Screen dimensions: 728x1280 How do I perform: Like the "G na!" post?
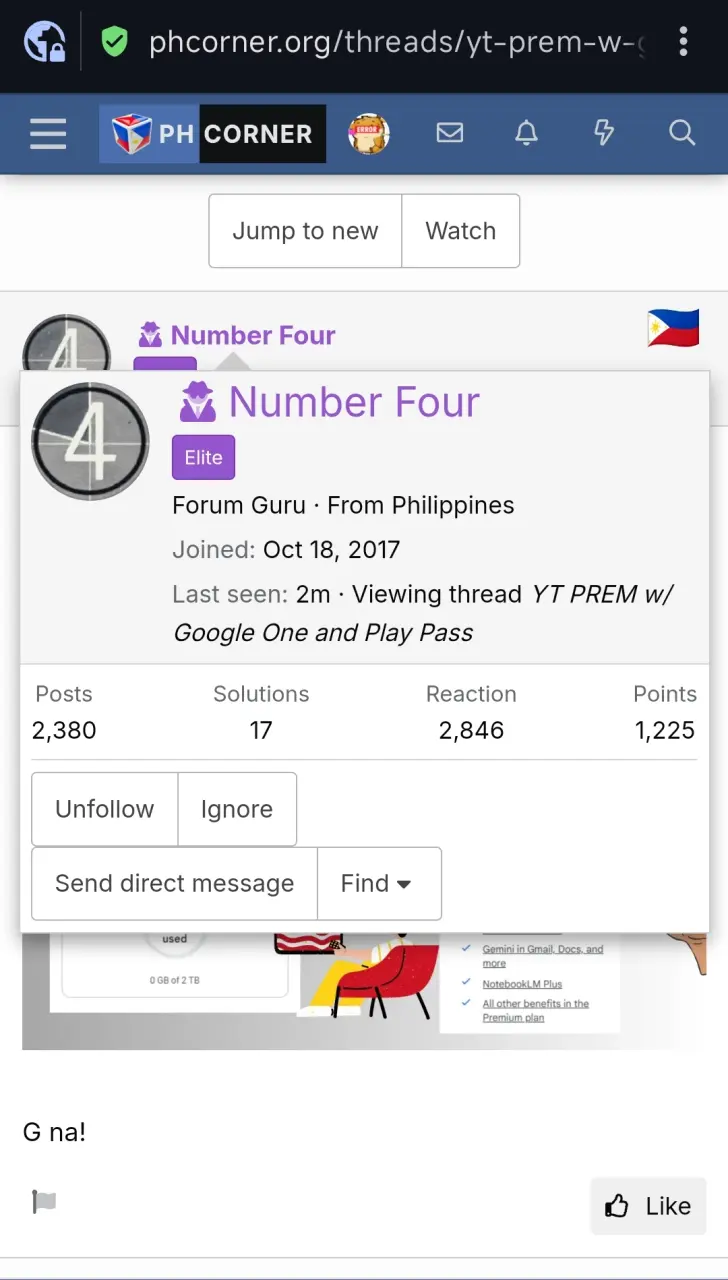(648, 1206)
